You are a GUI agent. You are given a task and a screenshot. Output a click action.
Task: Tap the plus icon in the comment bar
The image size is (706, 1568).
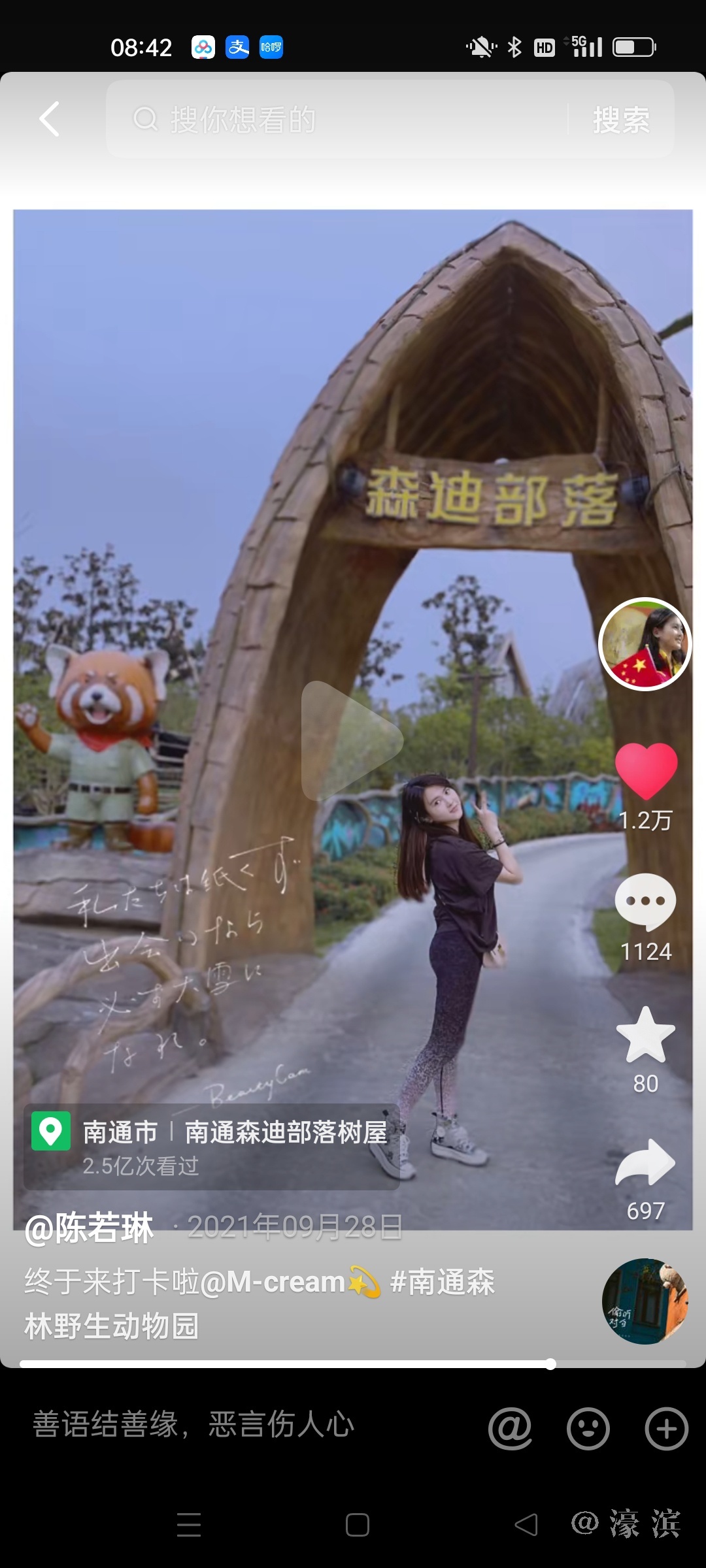pos(666,1429)
